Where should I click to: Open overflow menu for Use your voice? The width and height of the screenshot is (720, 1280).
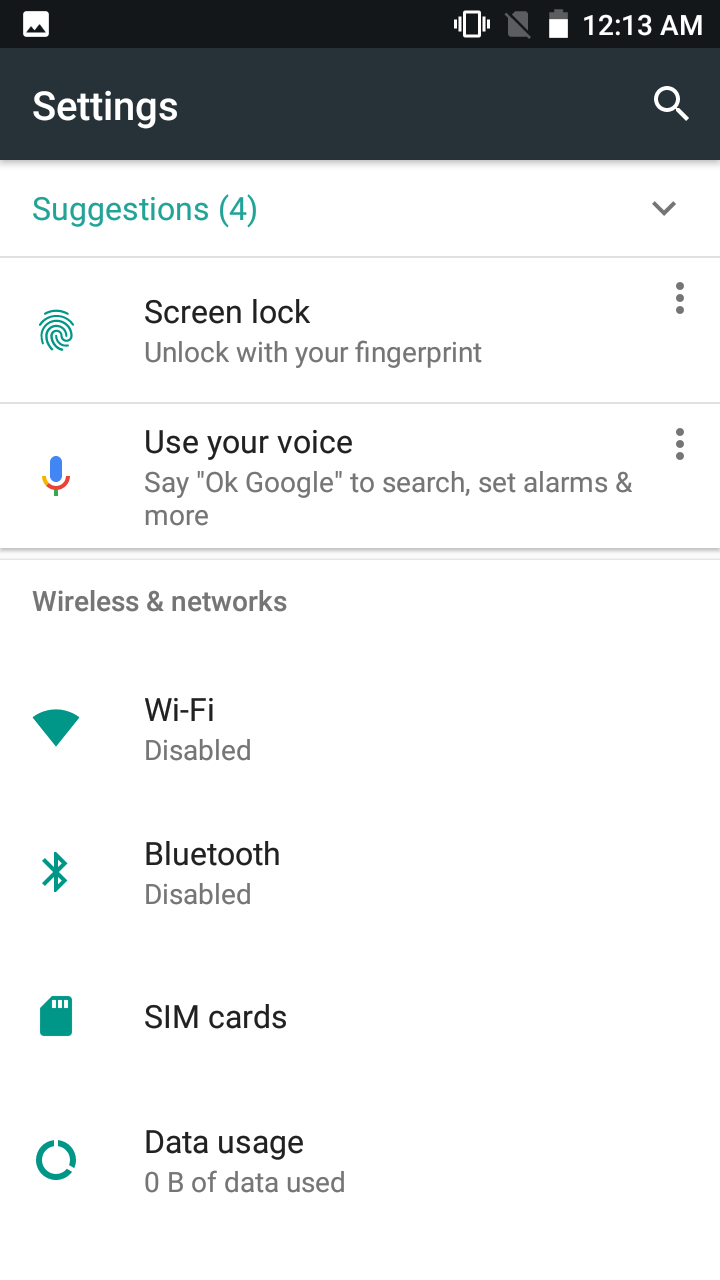[680, 443]
